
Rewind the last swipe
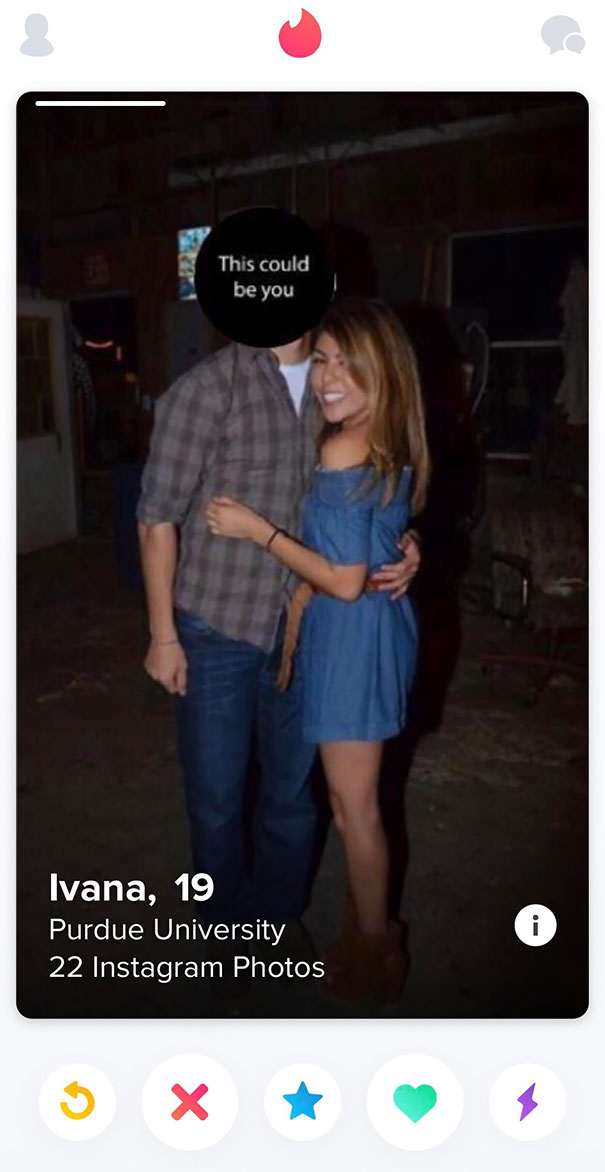(77, 1102)
